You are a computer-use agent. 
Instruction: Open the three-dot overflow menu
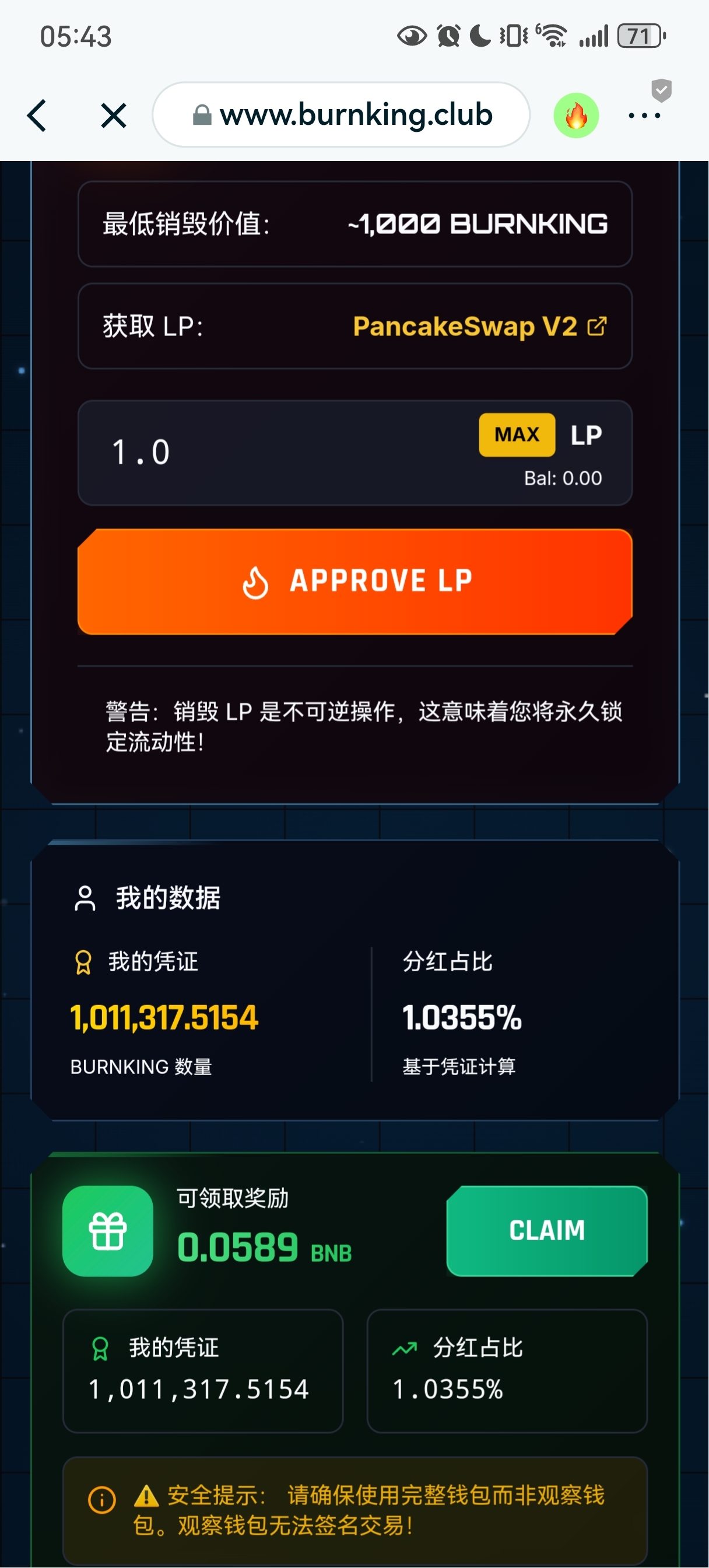click(644, 116)
